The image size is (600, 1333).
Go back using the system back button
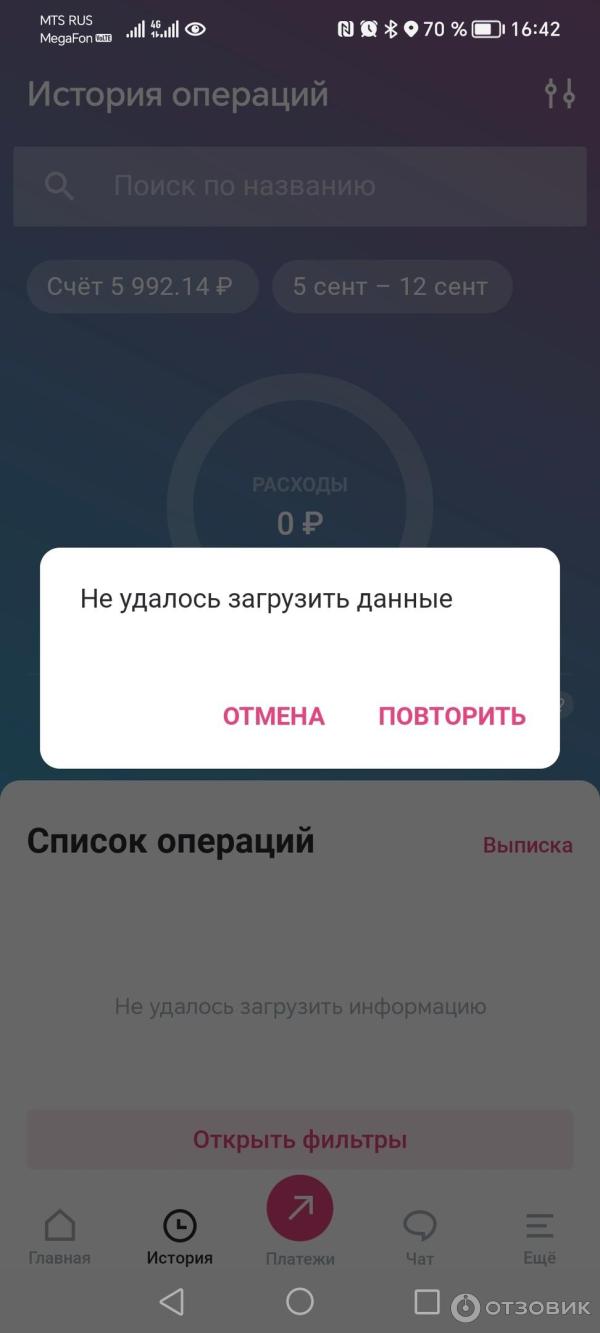pos(172,1301)
